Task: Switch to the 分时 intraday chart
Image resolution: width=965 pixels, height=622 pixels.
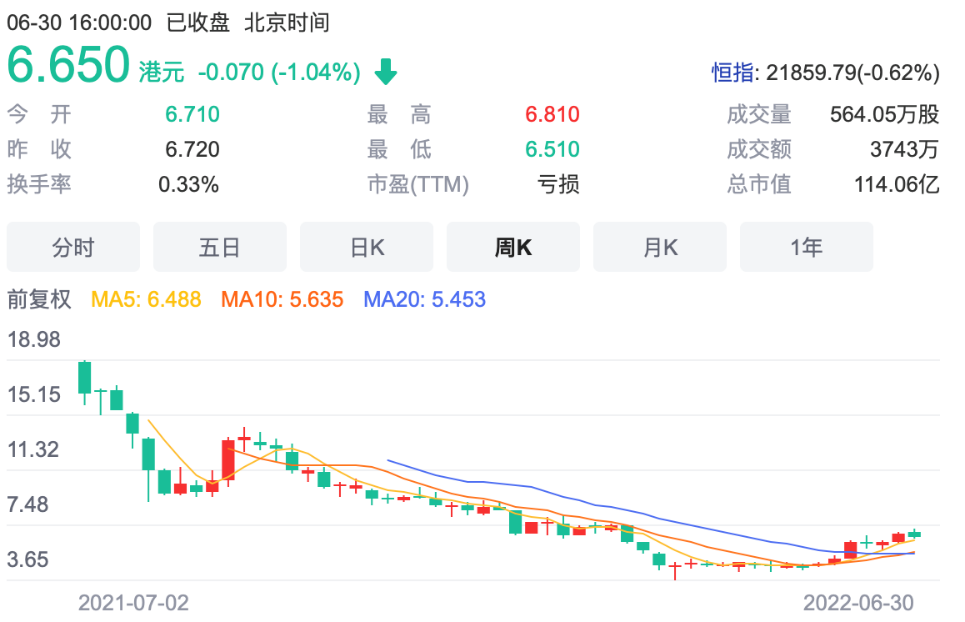Action: 73,248
